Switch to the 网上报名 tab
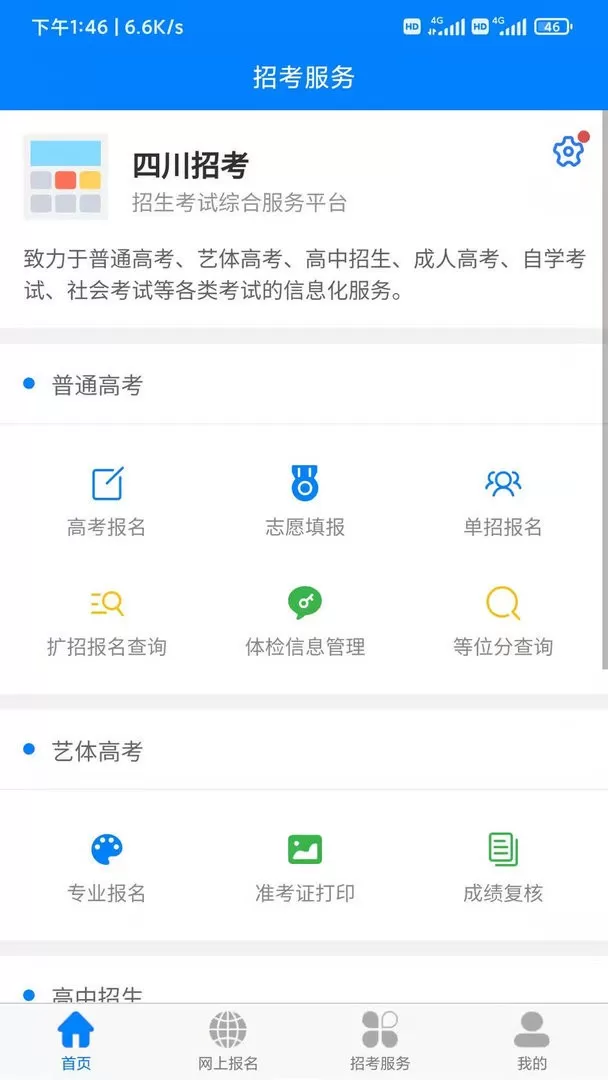This screenshot has height=1080, width=608. 228,1041
